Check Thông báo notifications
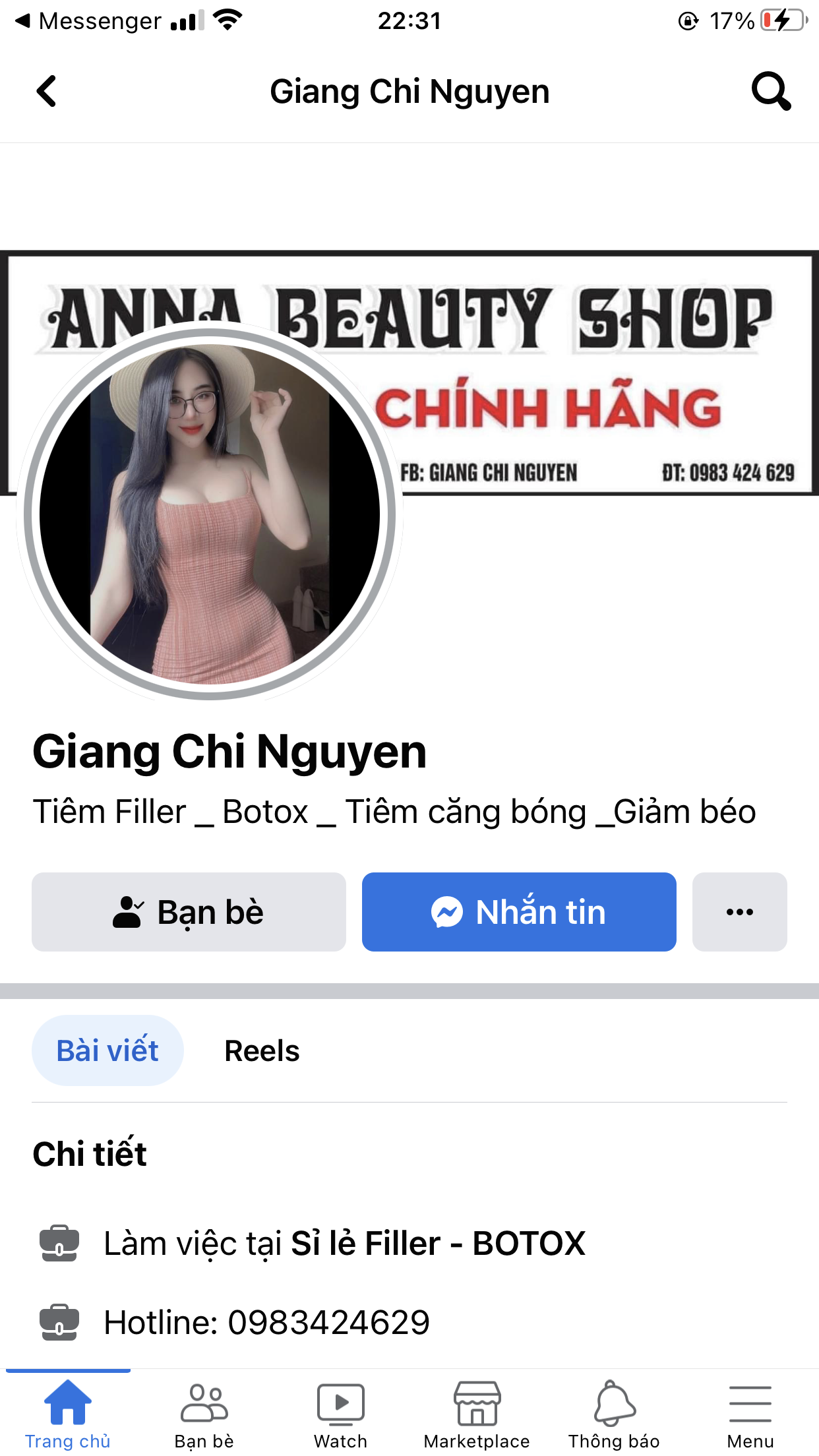The width and height of the screenshot is (819, 1456). pos(614,1413)
